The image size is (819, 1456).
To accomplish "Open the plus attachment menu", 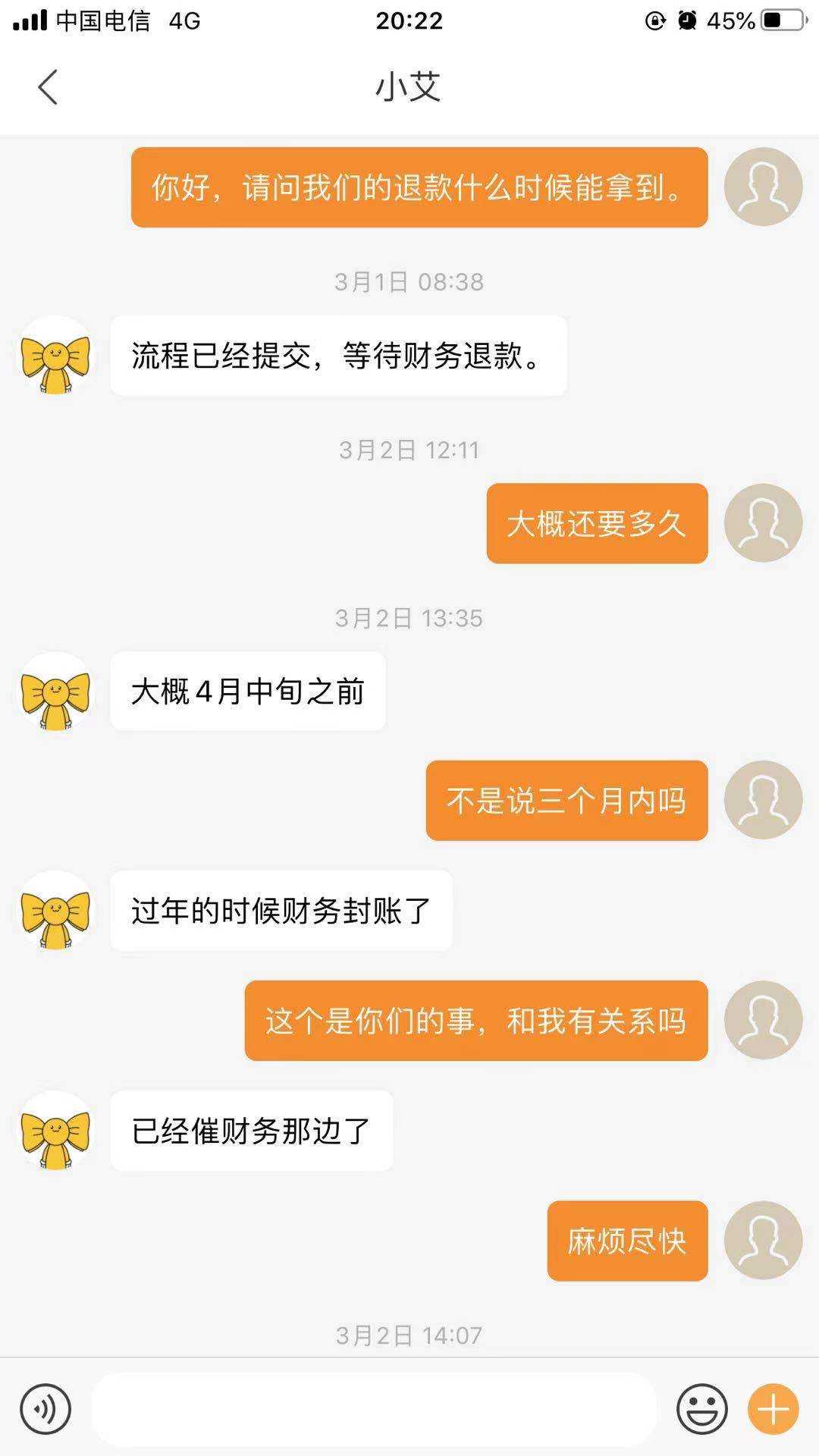I will (773, 1409).
